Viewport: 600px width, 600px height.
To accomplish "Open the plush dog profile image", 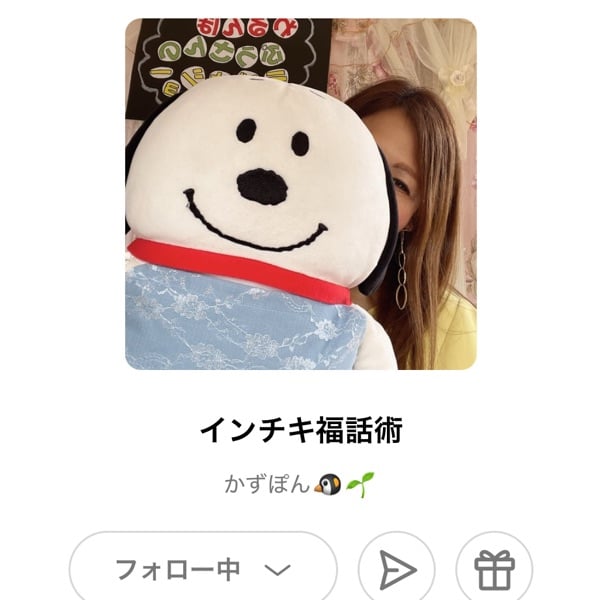I will [300, 194].
